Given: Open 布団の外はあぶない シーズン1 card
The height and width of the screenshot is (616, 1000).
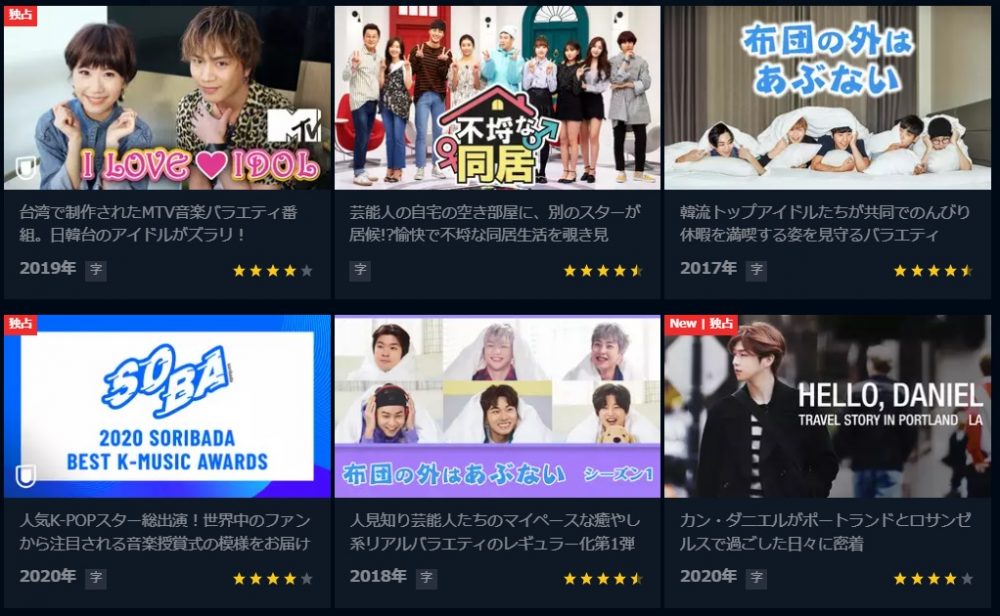Looking at the screenshot, I should 497,406.
